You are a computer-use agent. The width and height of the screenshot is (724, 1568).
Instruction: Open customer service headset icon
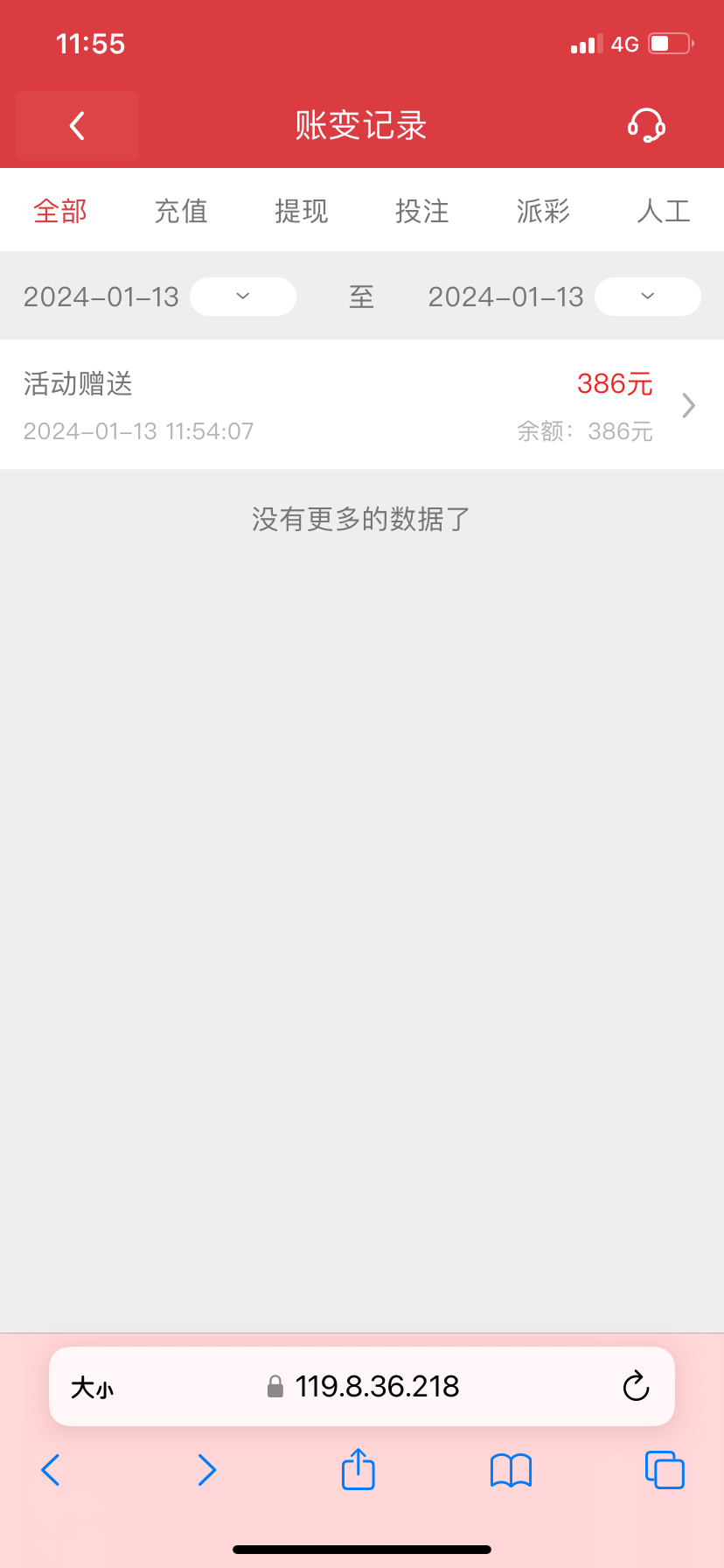click(646, 125)
